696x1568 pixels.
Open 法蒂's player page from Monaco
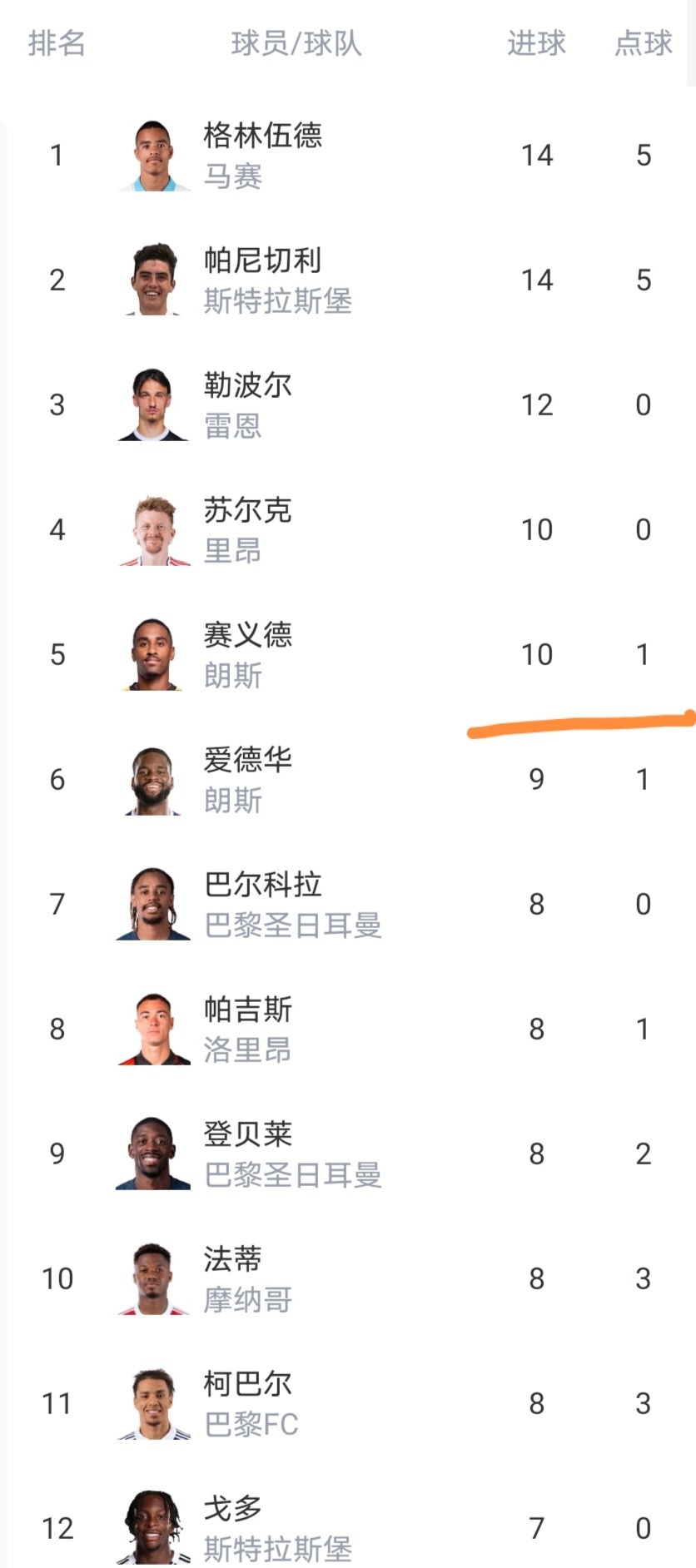(235, 1259)
